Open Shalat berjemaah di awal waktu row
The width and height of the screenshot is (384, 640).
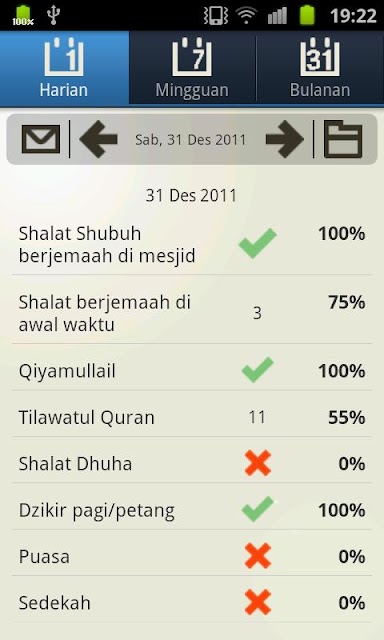point(192,309)
